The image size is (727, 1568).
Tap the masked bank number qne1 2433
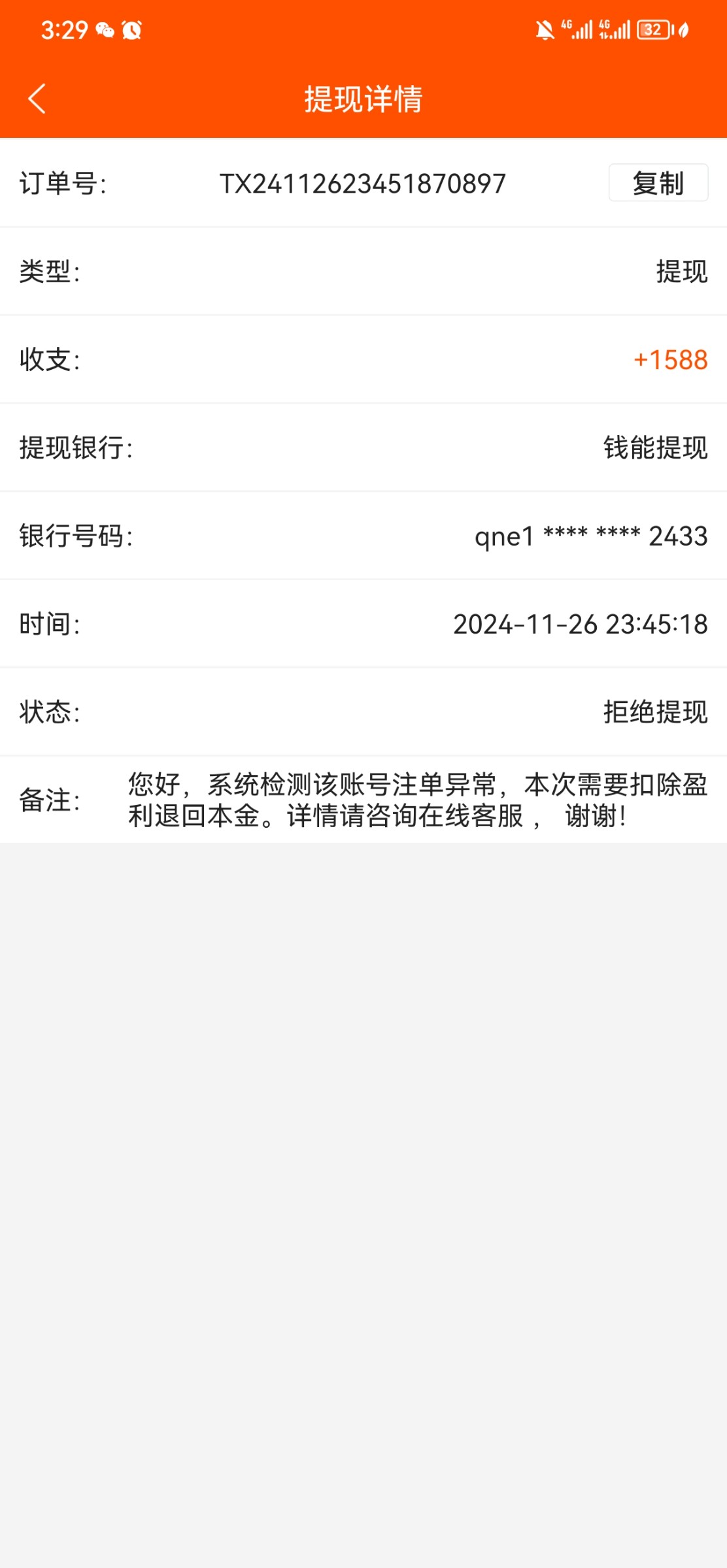pos(590,536)
